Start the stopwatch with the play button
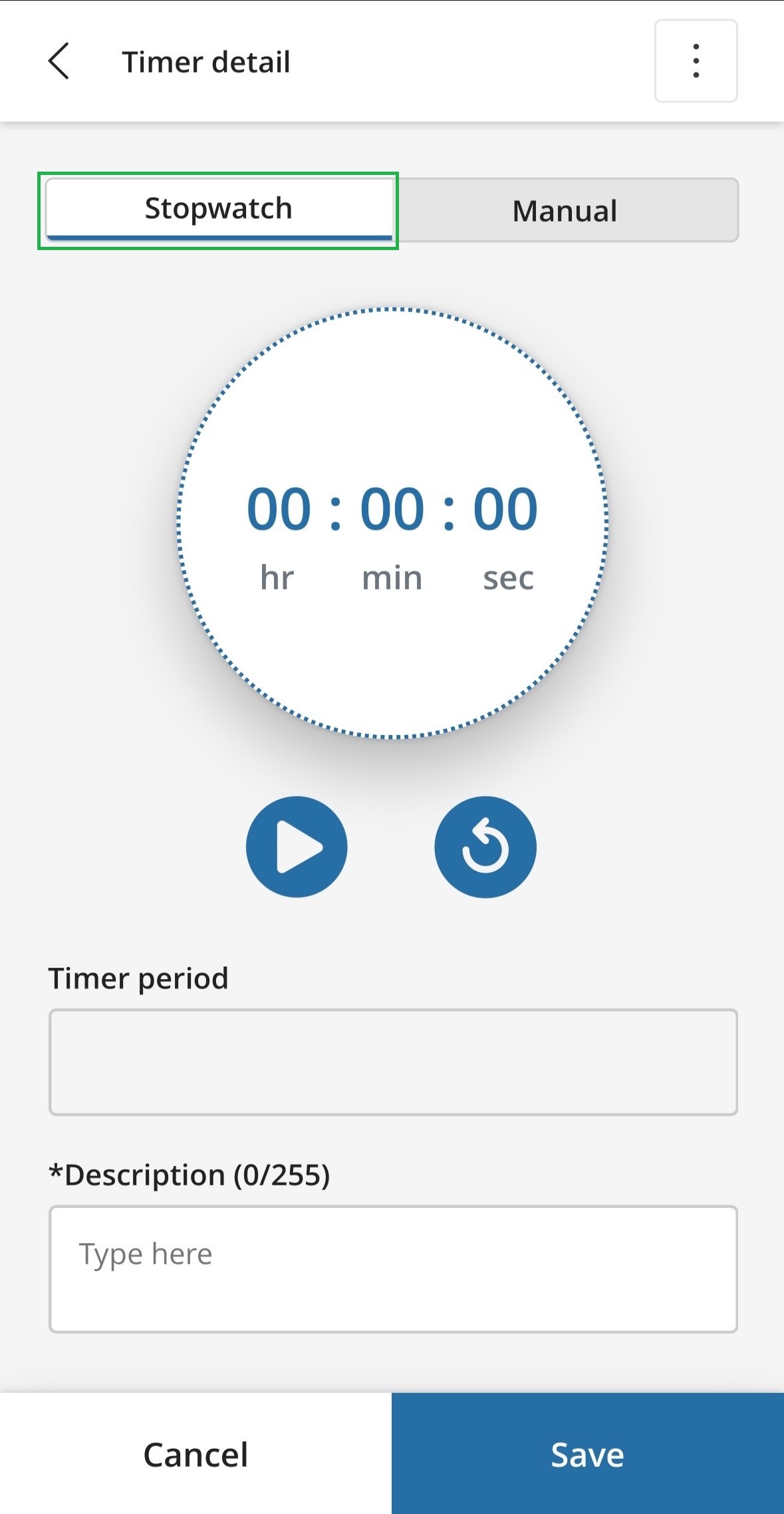The height and width of the screenshot is (1514, 784). pyautogui.click(x=297, y=847)
